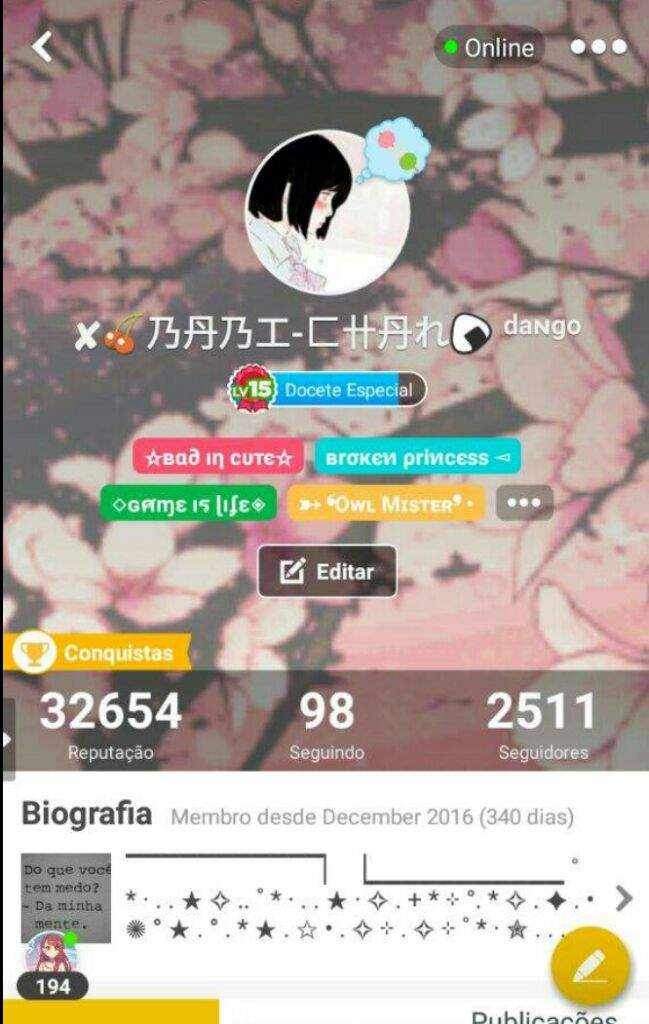
Task: Open the side drawer handle on left edge
Action: tap(8, 740)
